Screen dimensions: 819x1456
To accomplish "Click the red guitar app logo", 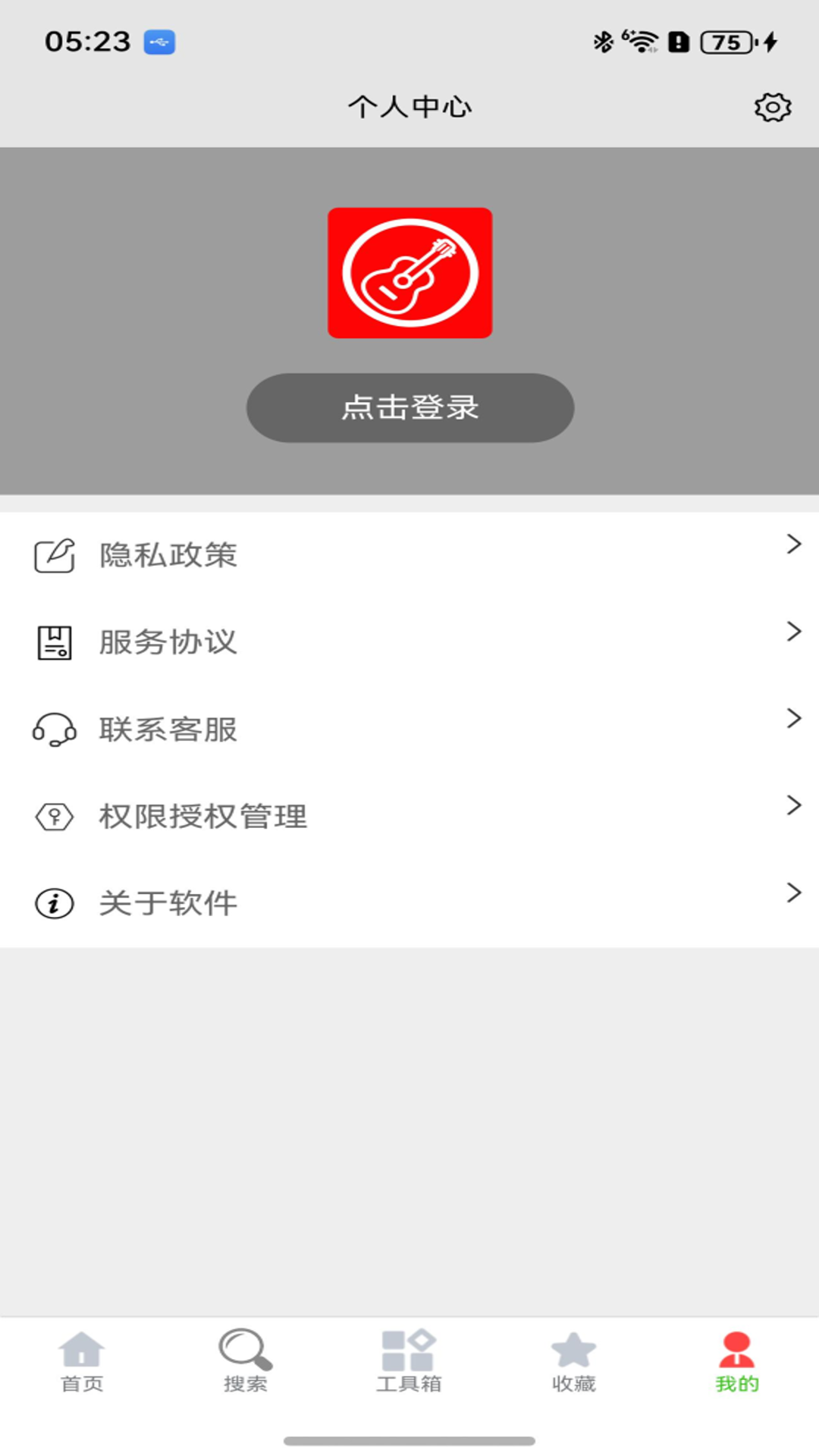I will point(409,272).
